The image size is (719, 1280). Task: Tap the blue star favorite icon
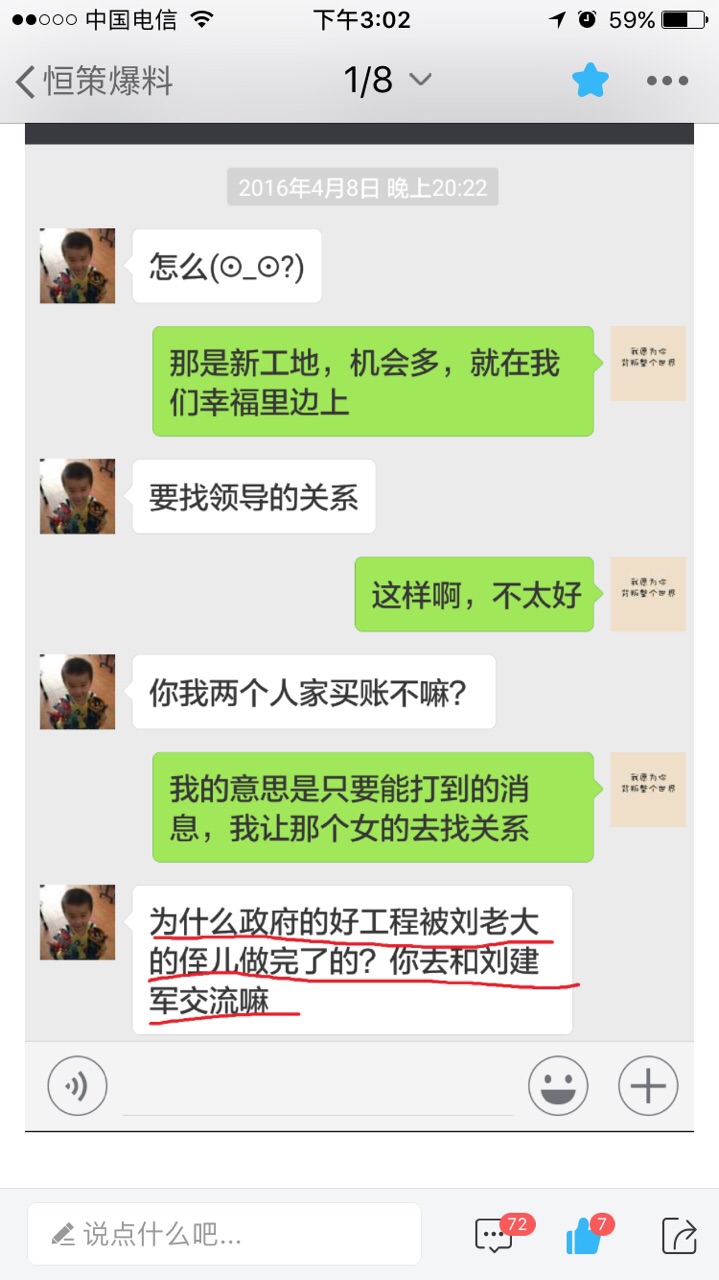coord(590,81)
